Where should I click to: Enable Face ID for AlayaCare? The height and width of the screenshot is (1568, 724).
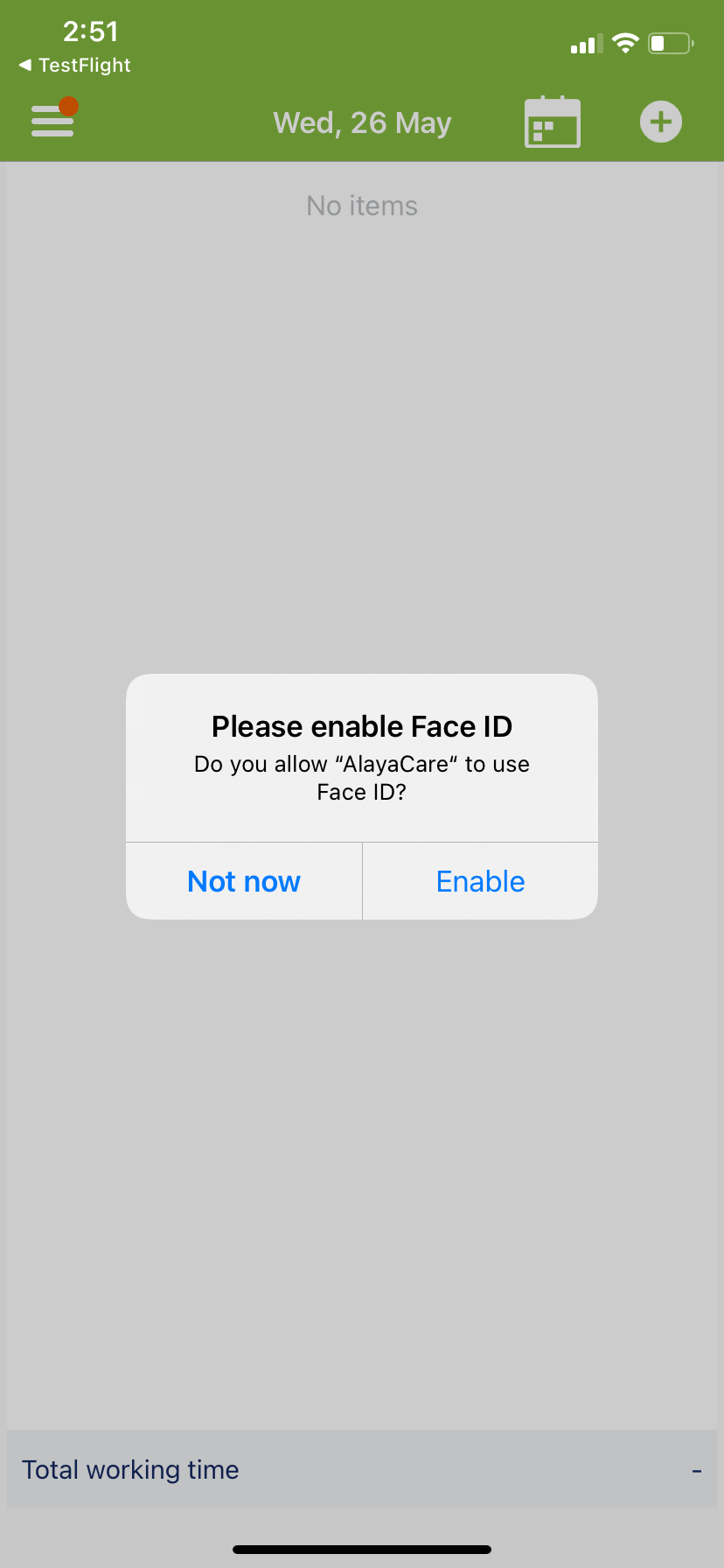coord(479,881)
